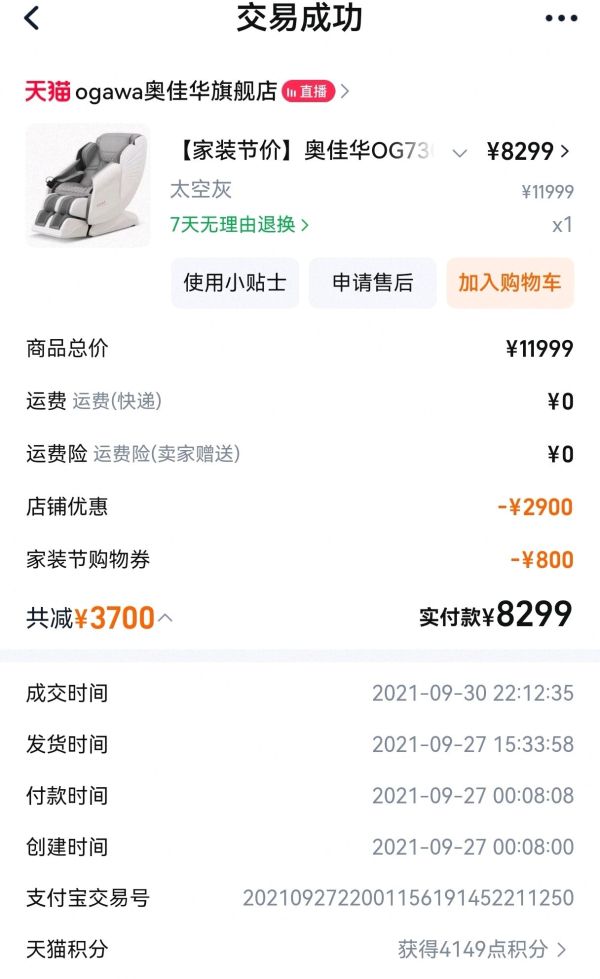Expand the product title dropdown chevron
Image resolution: width=600 pixels, height=979 pixels.
[460, 153]
